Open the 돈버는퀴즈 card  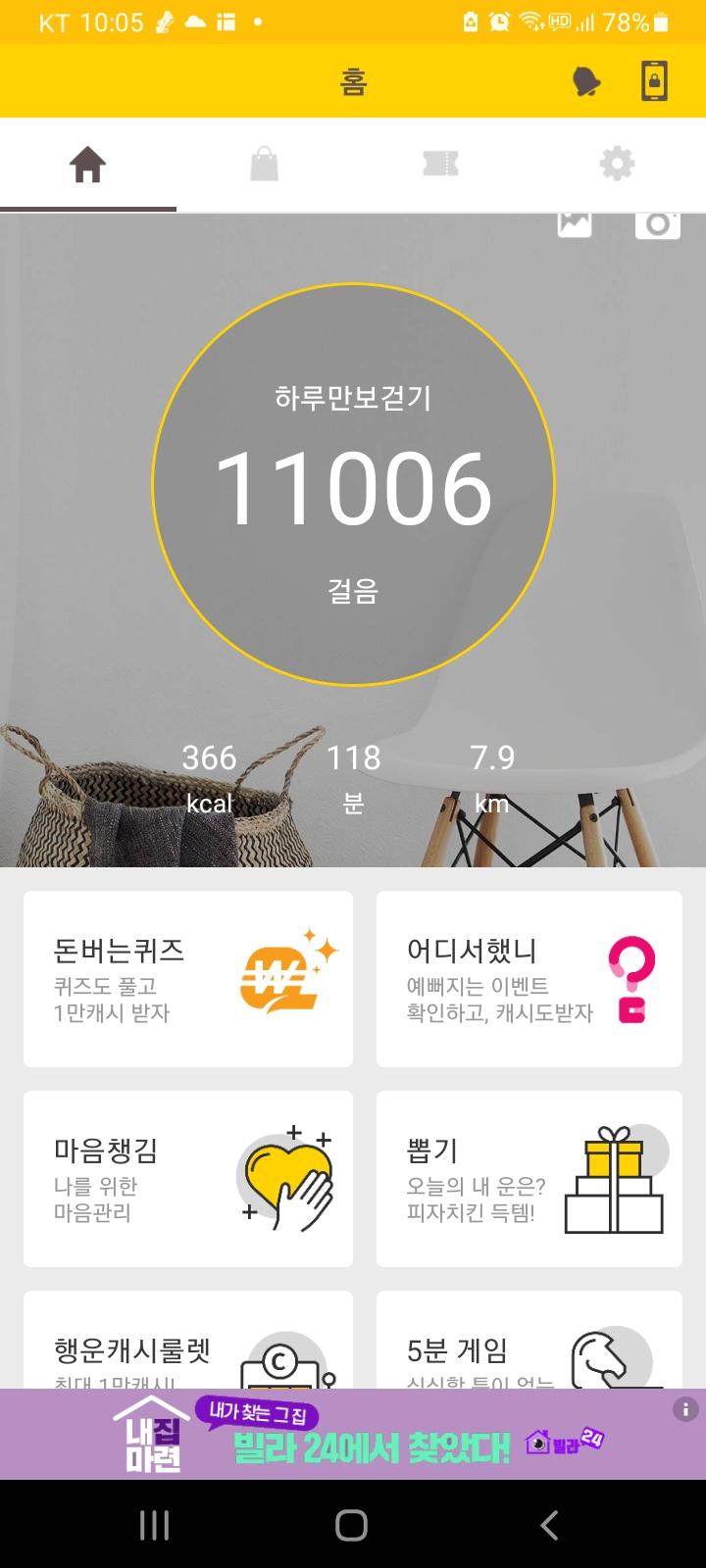(x=188, y=978)
